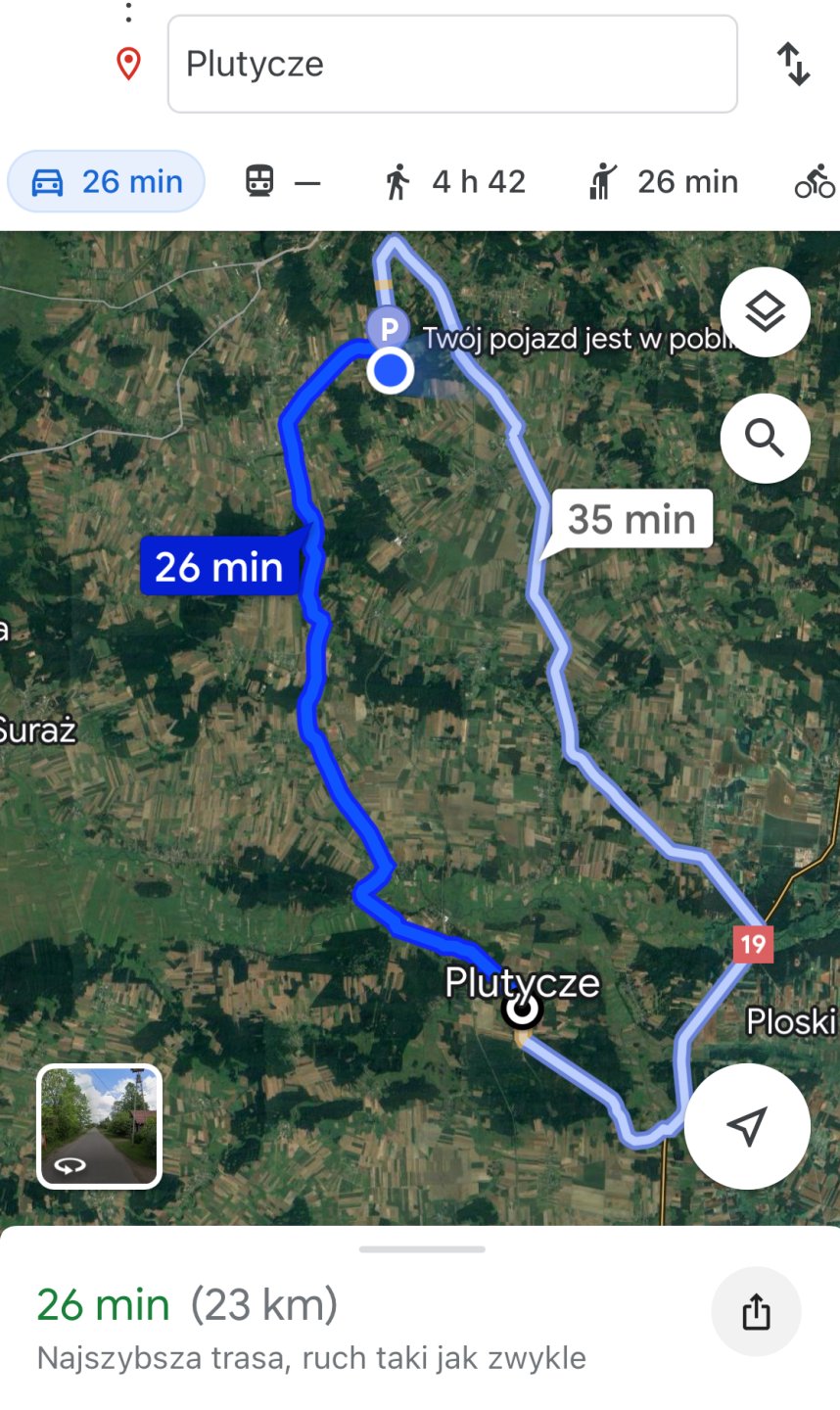Open the map layers button
The width and height of the screenshot is (840, 1410).
coord(765,312)
